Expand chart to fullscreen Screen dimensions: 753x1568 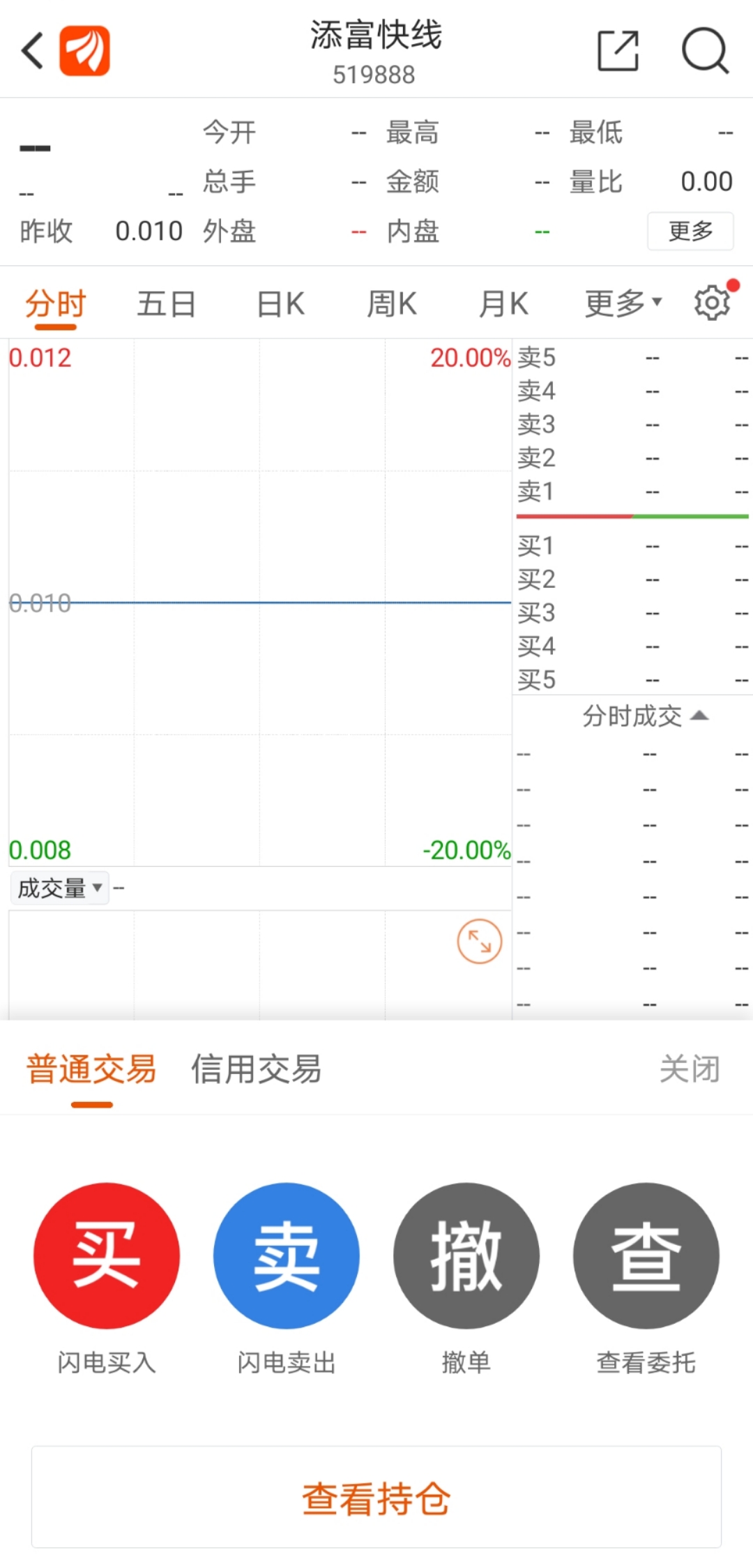[479, 942]
